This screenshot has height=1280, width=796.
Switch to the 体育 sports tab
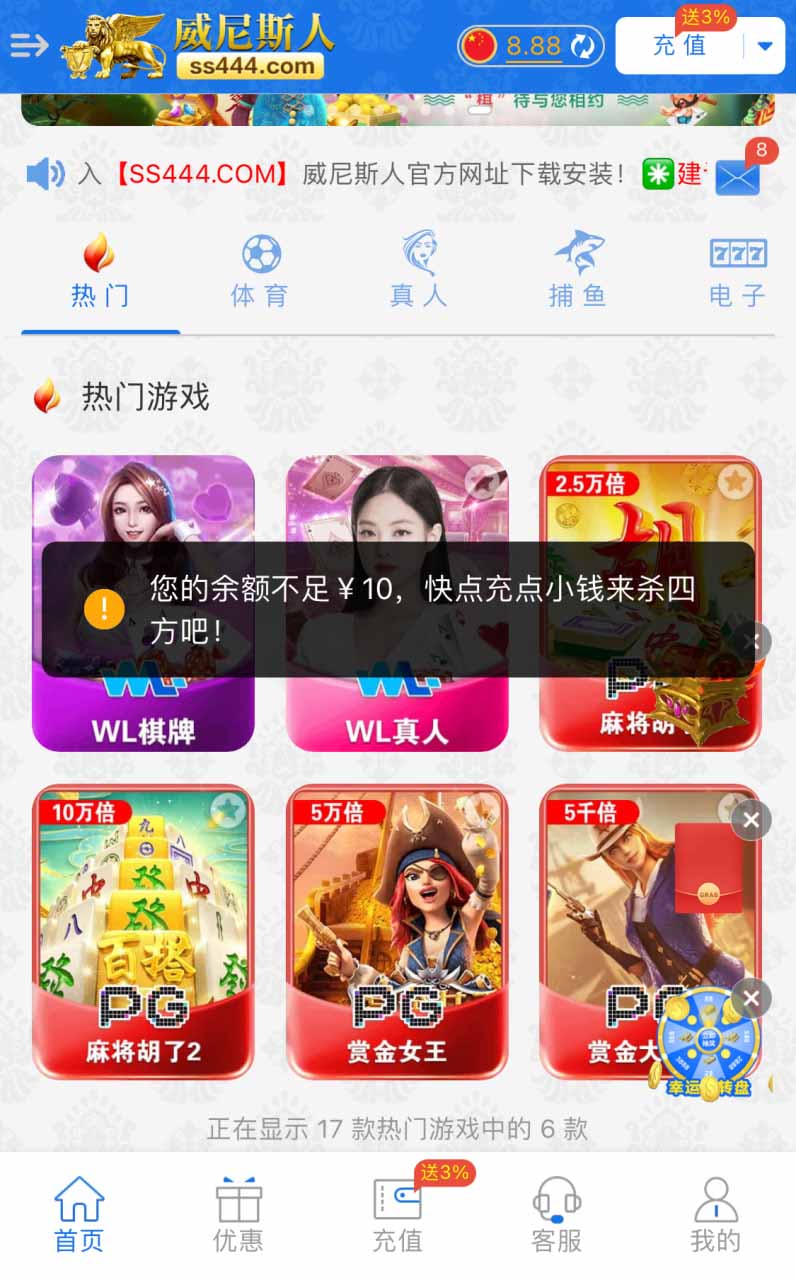[260, 272]
